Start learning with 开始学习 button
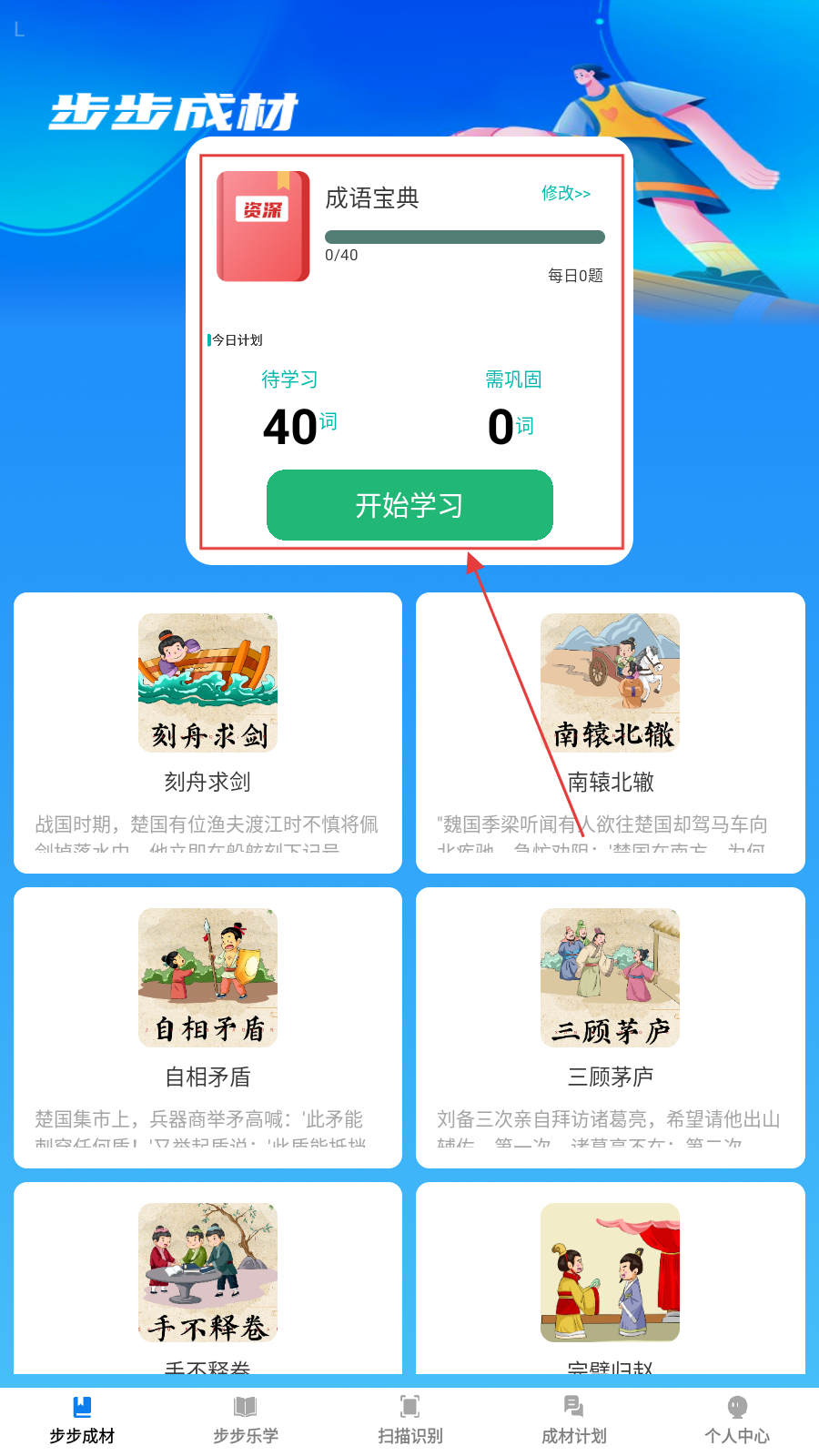819x1456 pixels. tap(409, 505)
